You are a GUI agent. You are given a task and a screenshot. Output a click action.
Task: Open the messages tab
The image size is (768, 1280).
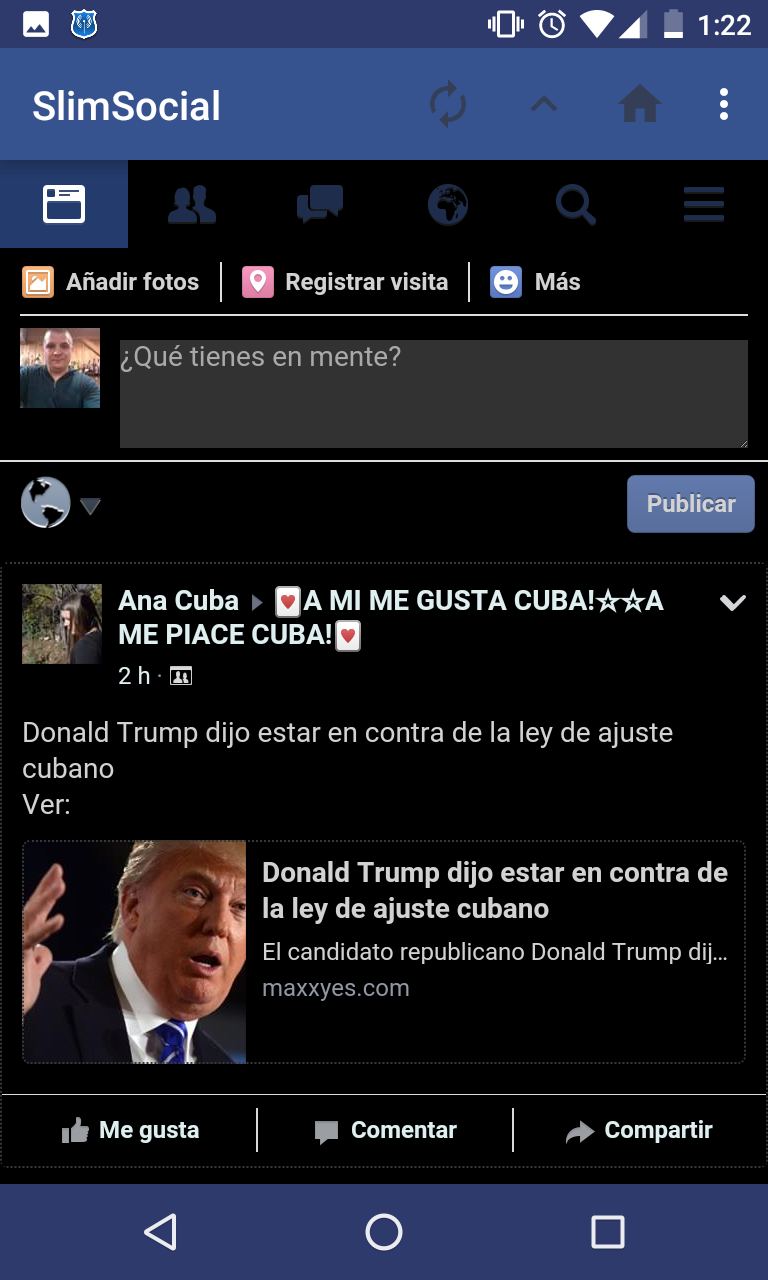(320, 205)
